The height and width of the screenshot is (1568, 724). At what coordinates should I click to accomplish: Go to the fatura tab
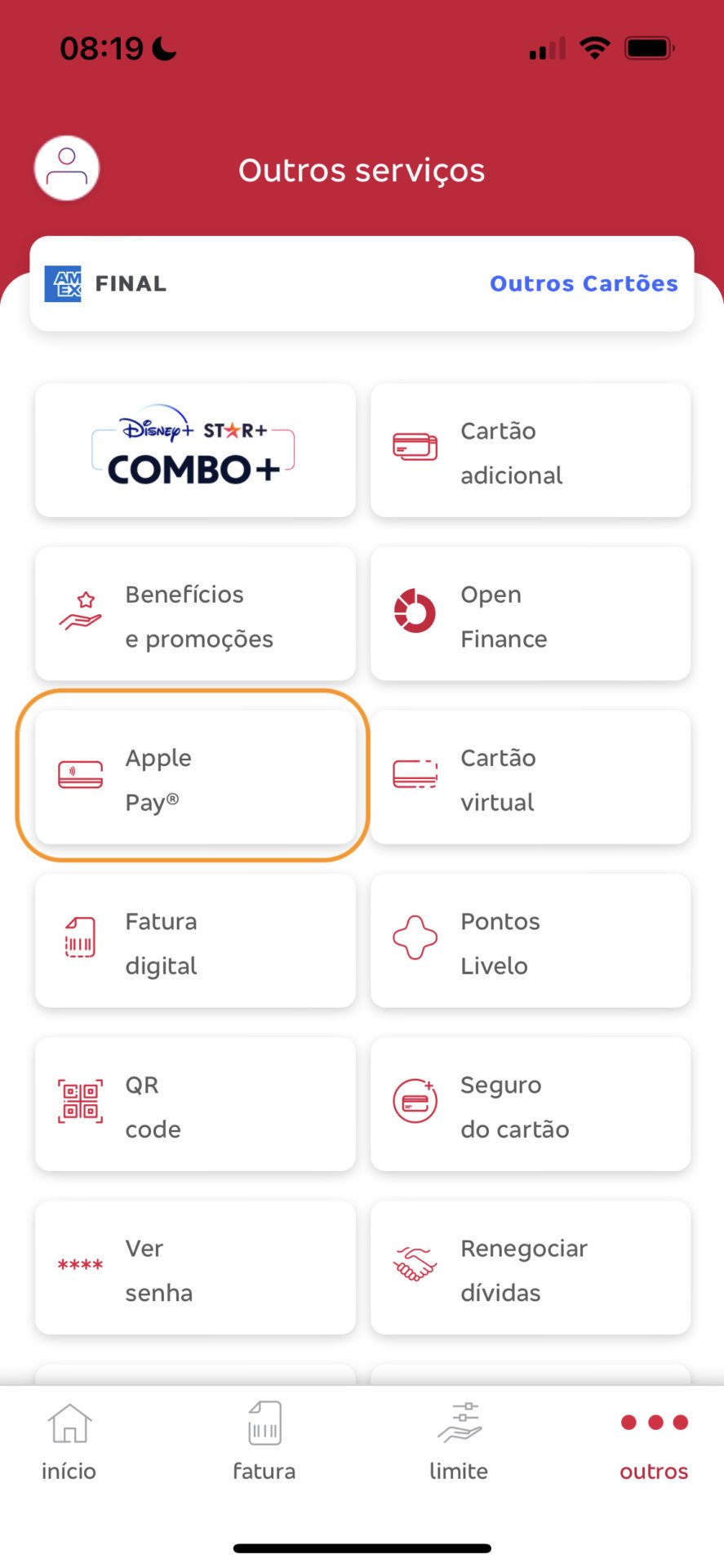coord(264,1441)
